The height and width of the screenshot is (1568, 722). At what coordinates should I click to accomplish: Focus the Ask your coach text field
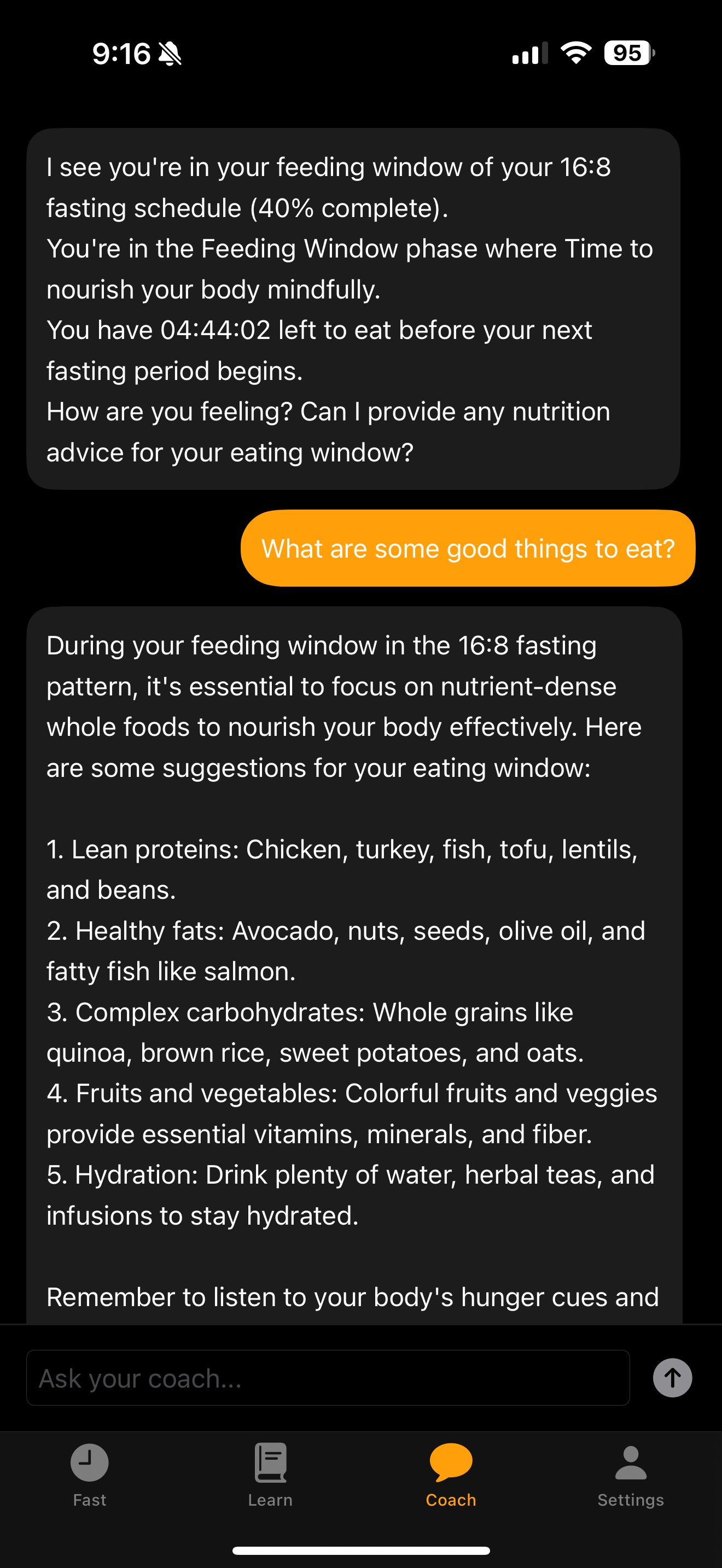point(328,1378)
